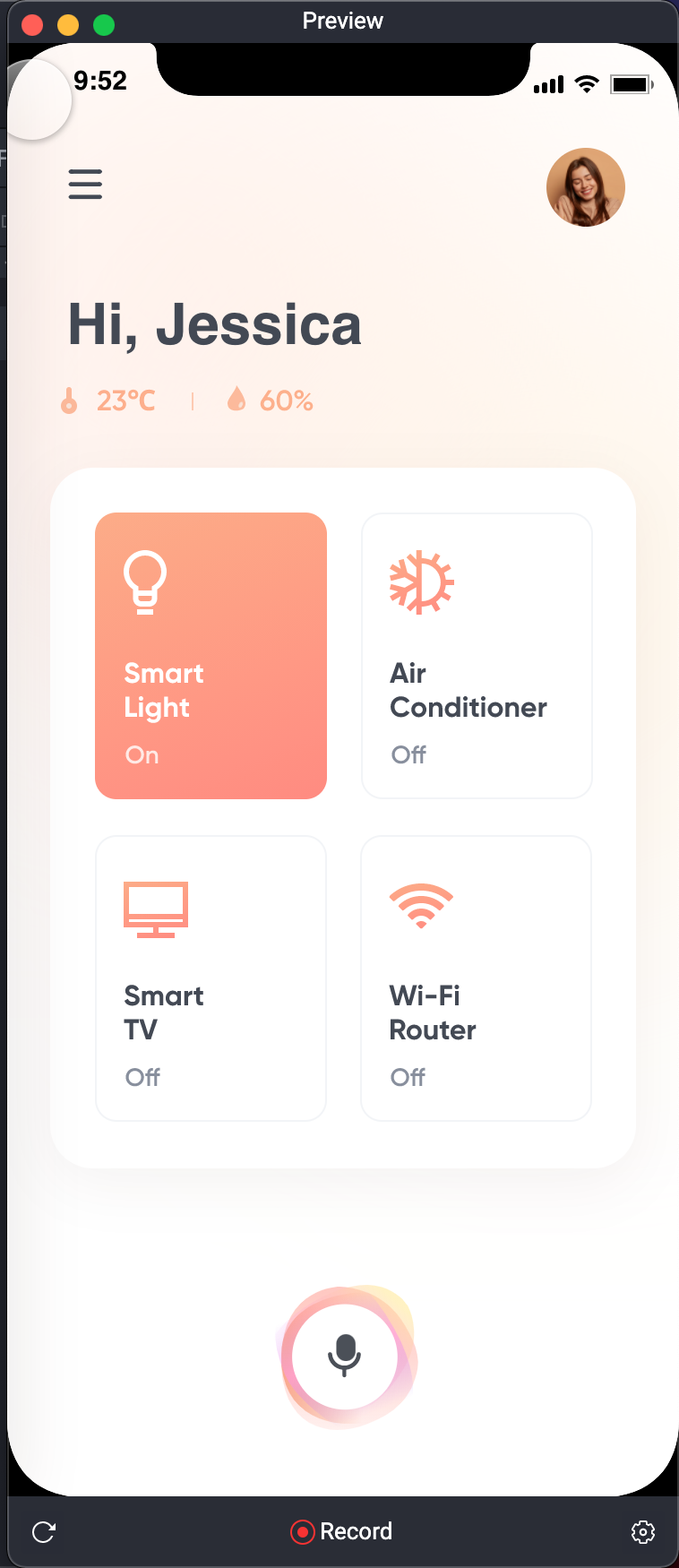
Task: Turn on the Air Conditioner
Action: [477, 655]
